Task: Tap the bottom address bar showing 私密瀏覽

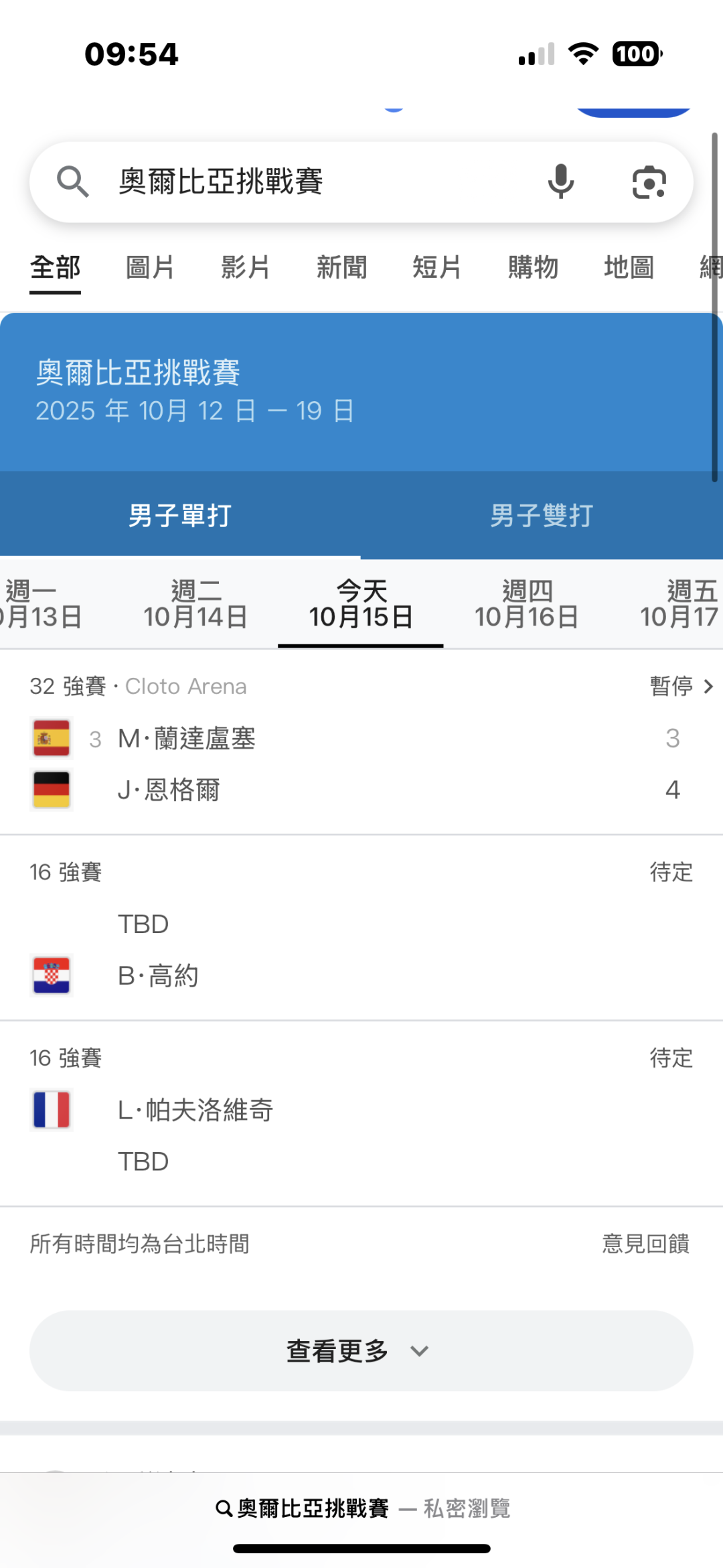Action: [x=361, y=1508]
